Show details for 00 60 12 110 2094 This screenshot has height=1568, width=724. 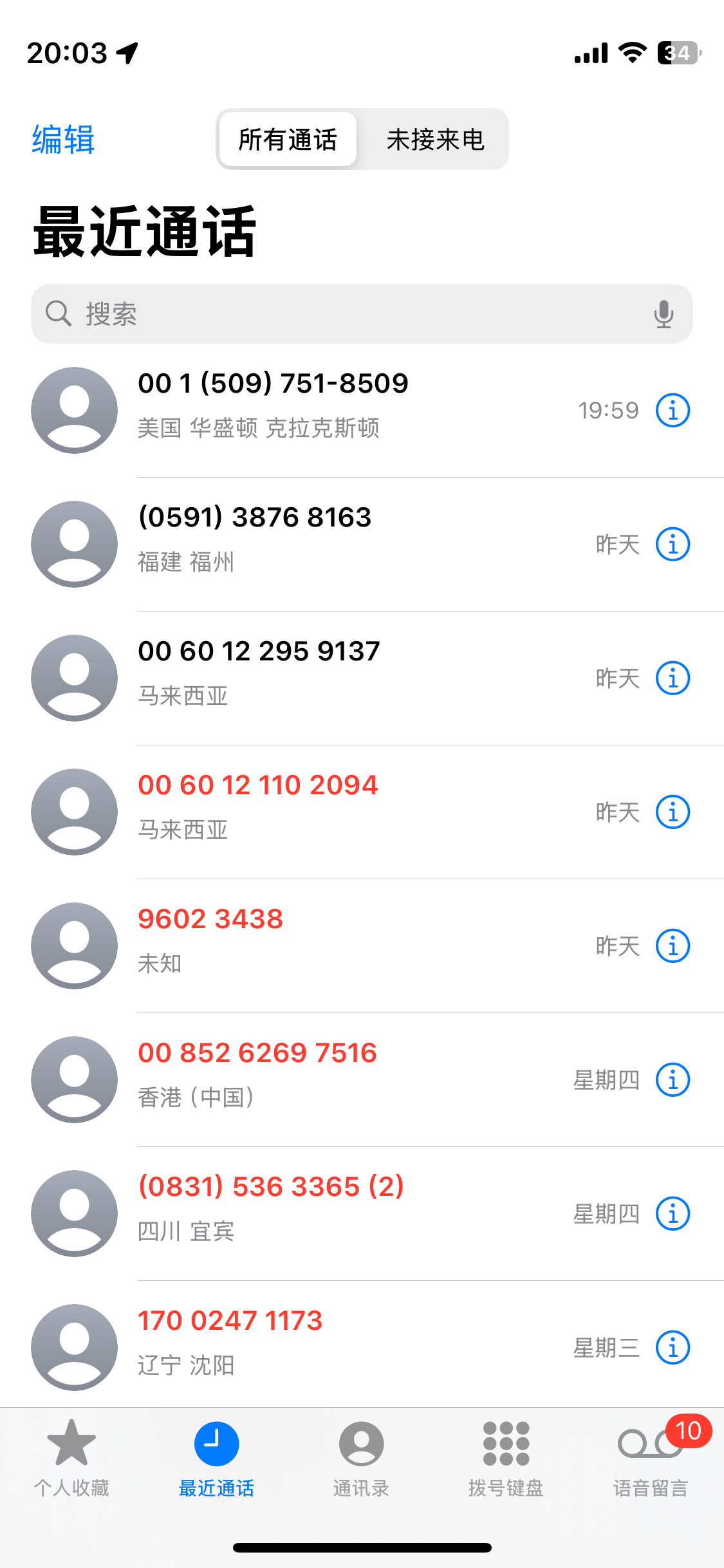tap(673, 812)
